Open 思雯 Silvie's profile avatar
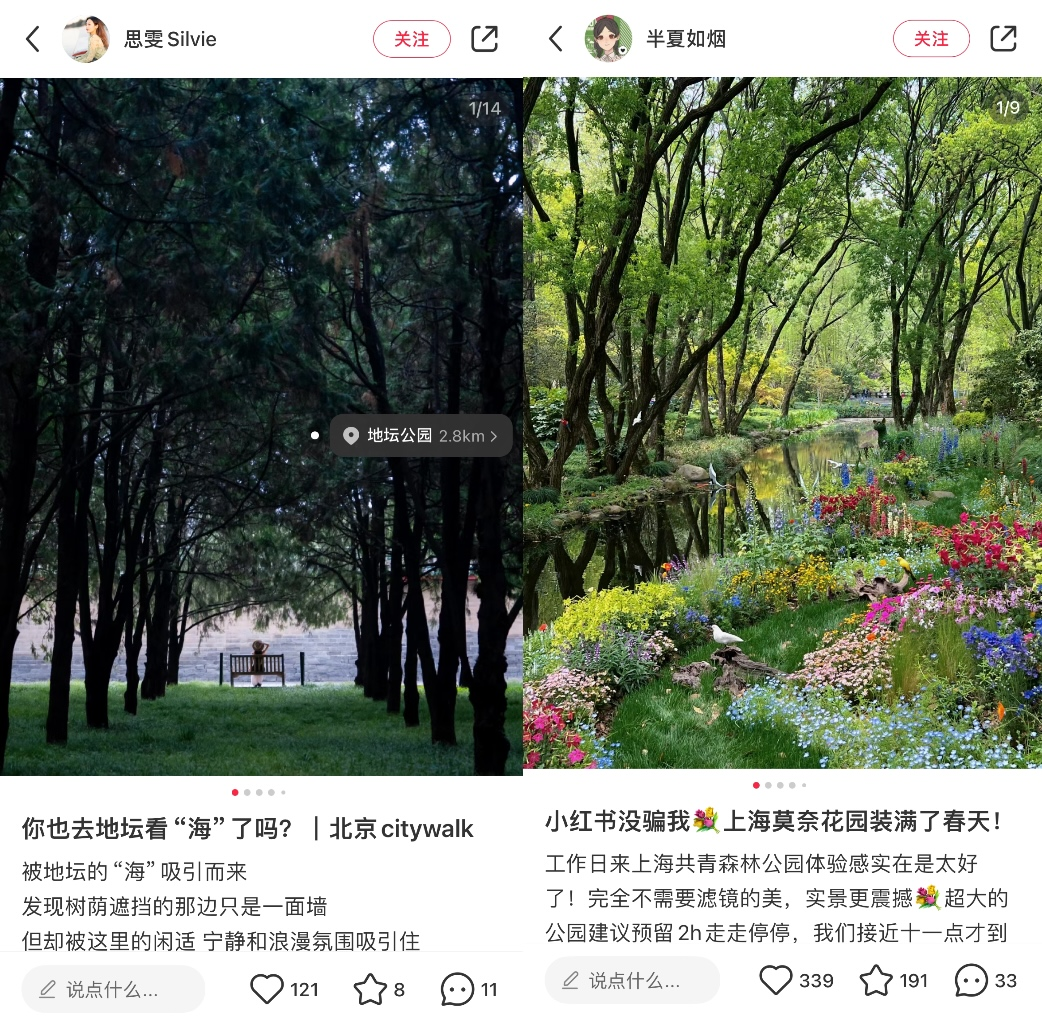 [85, 39]
